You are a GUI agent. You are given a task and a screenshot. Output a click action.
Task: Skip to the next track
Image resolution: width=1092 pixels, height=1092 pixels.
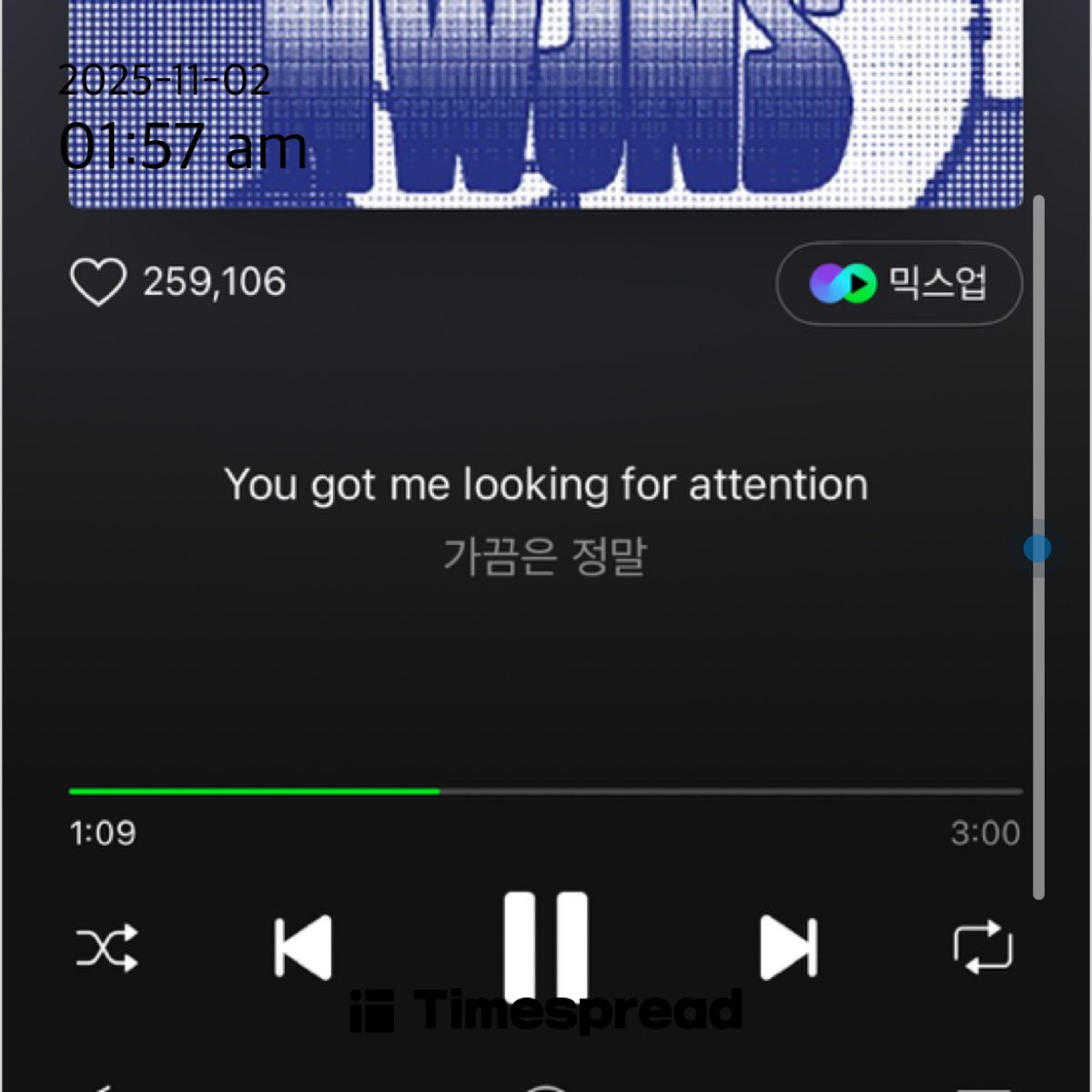coord(788,948)
